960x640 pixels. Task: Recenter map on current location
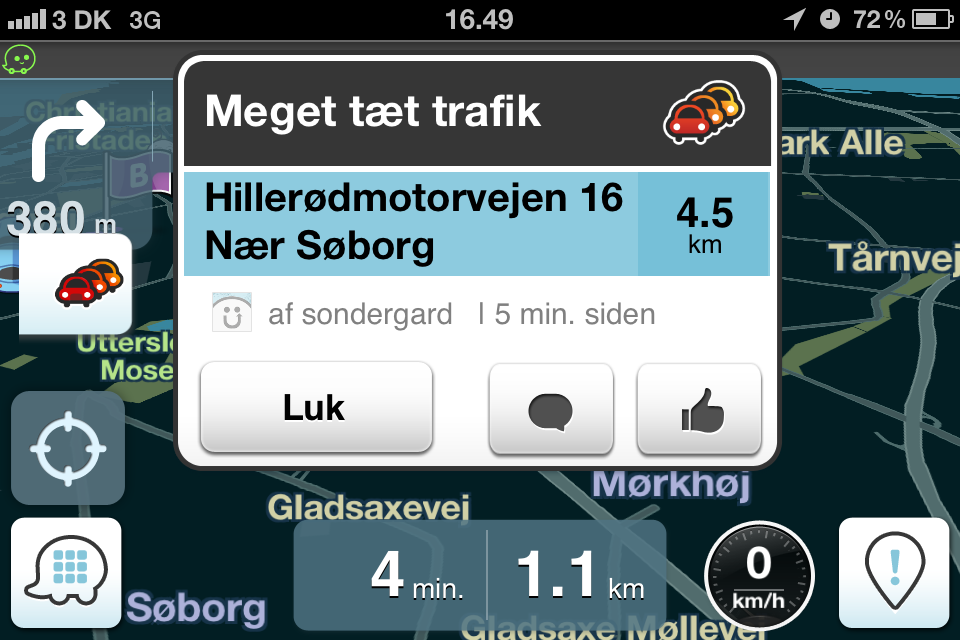point(67,448)
